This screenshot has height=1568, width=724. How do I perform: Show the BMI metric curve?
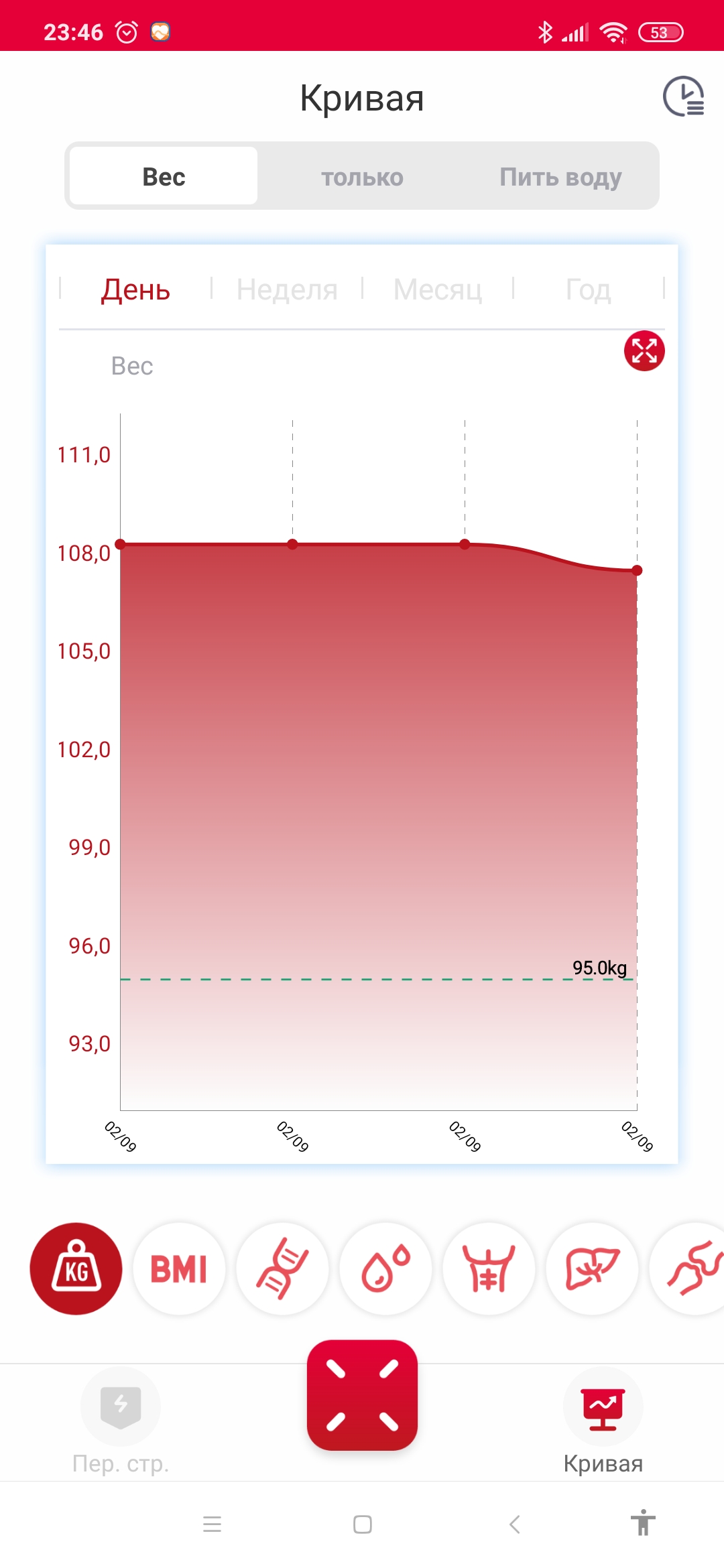[179, 1268]
